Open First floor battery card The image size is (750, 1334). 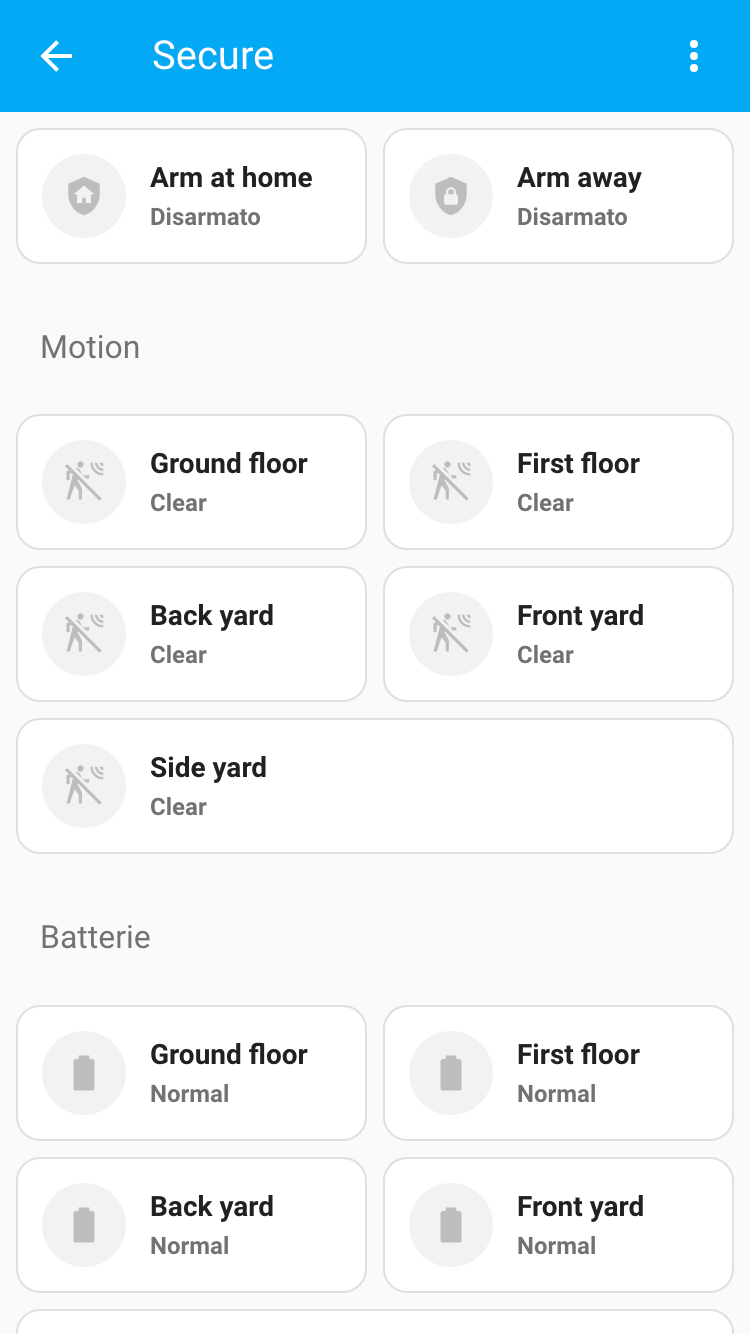[x=559, y=1073]
